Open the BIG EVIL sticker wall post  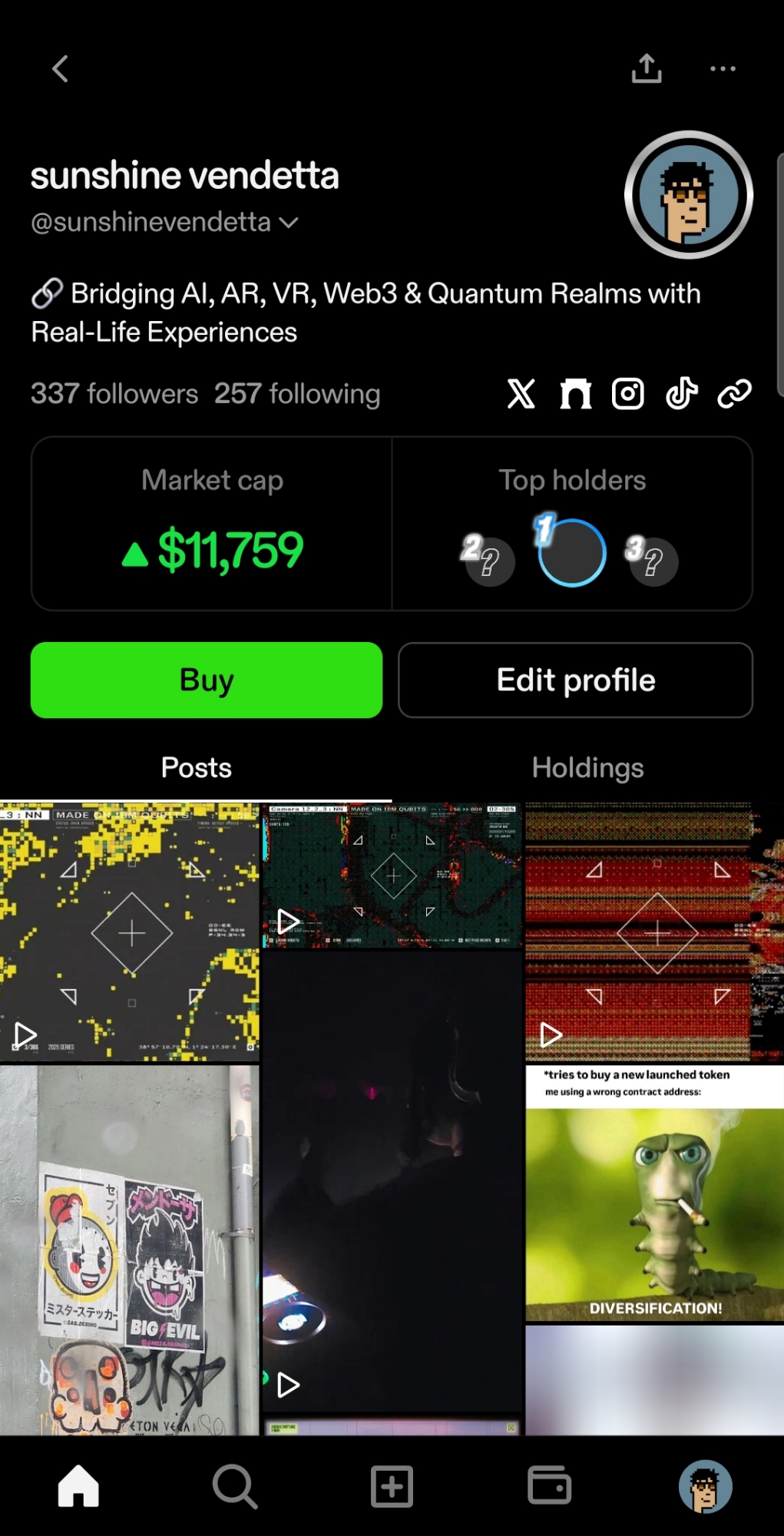(x=130, y=1250)
